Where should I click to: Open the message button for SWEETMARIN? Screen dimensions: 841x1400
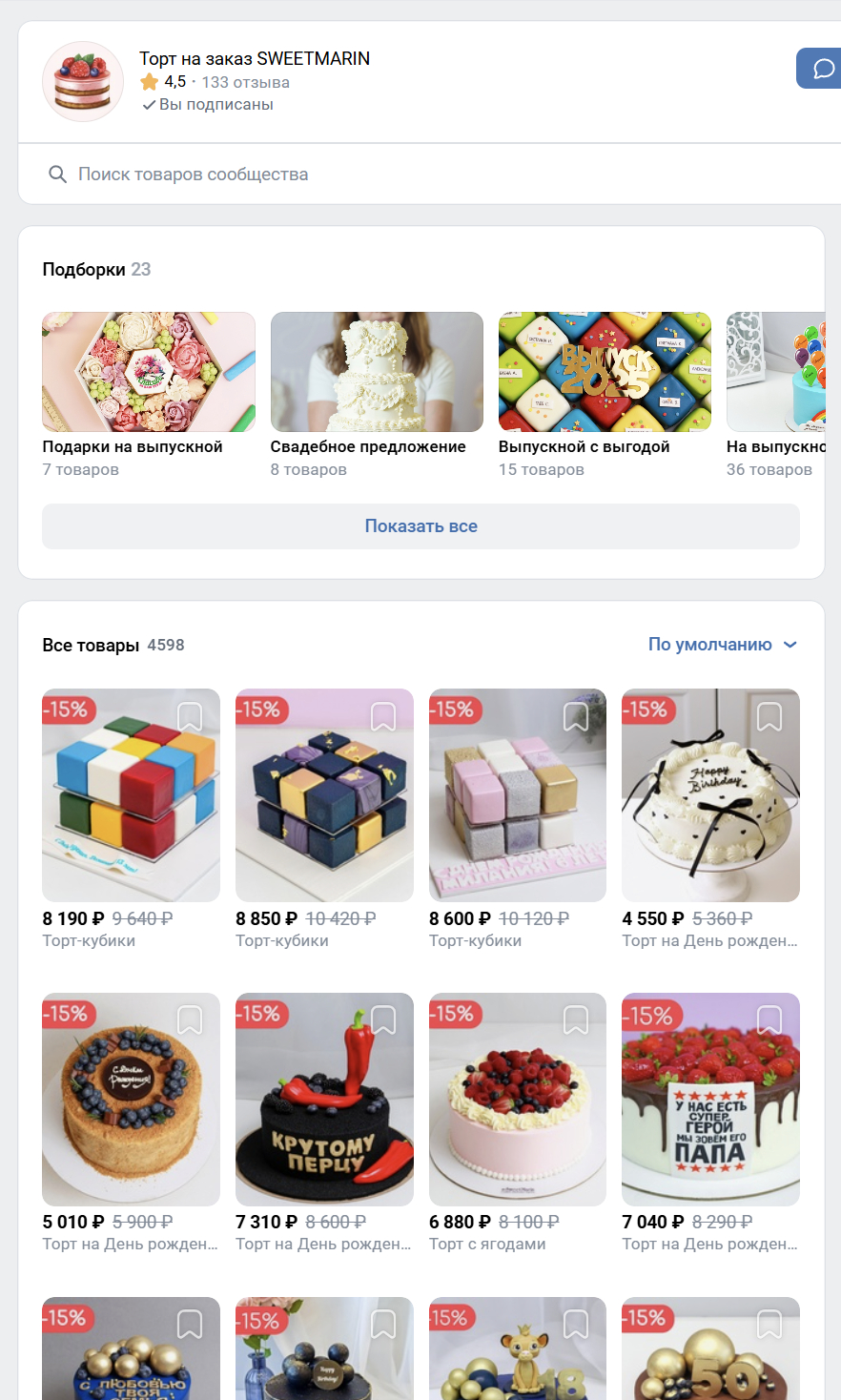[820, 69]
